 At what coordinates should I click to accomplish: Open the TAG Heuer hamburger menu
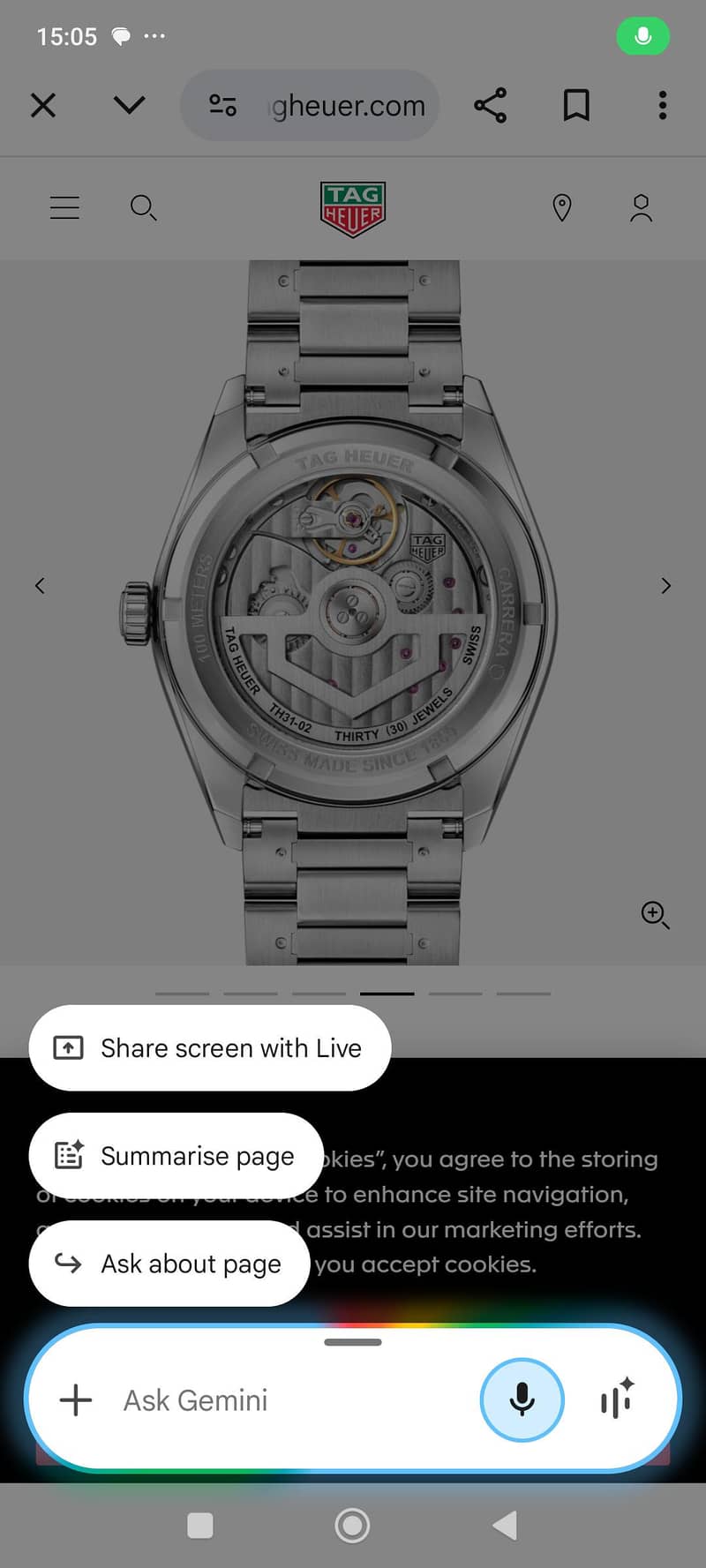click(64, 207)
